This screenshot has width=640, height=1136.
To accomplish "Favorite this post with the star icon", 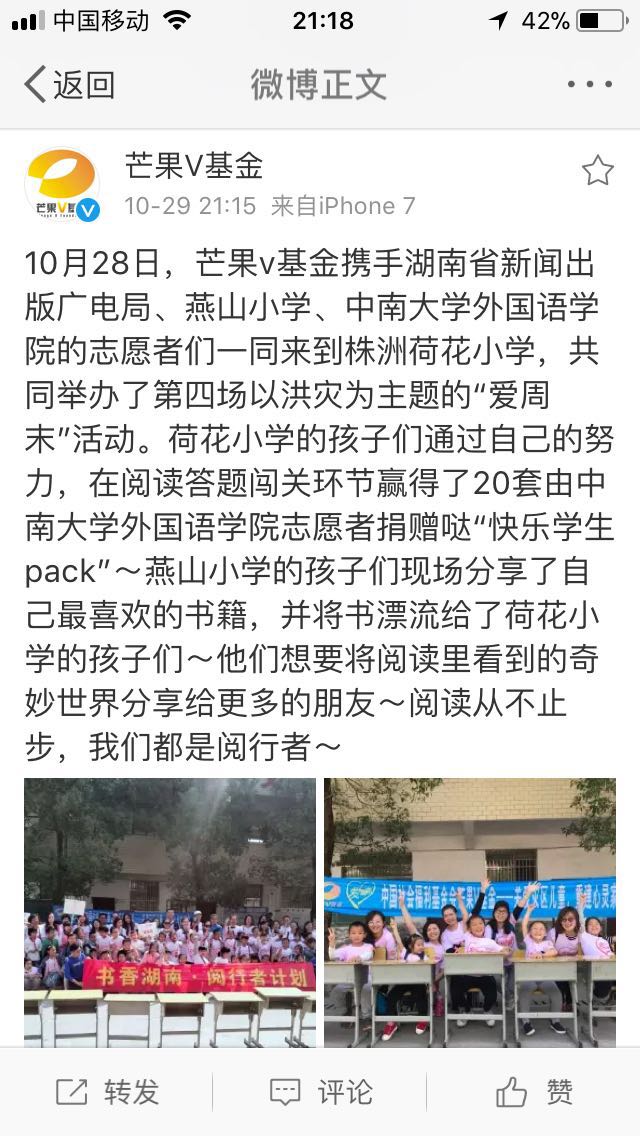I will [597, 171].
